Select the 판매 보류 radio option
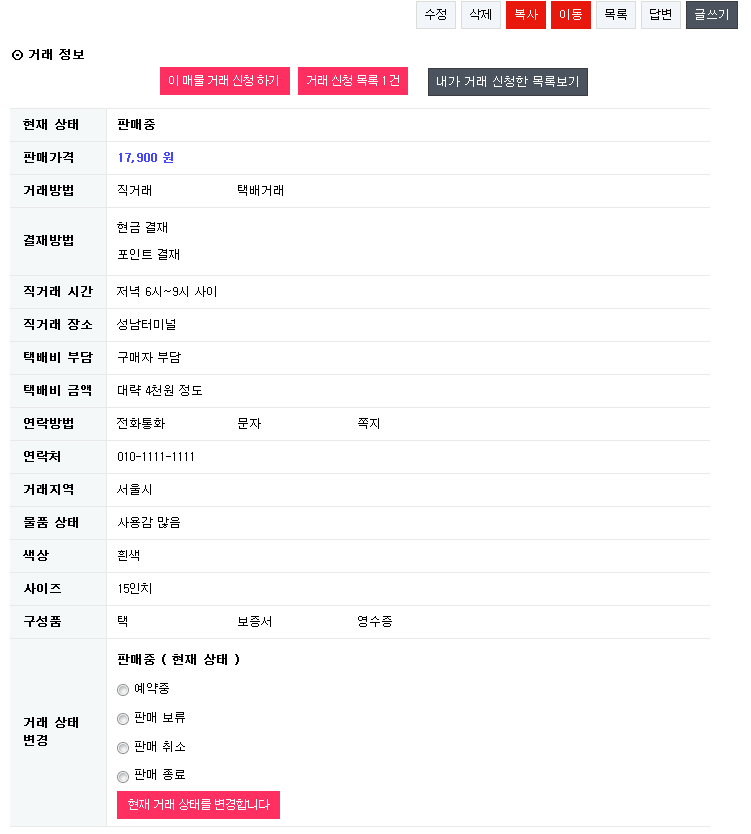 click(123, 719)
